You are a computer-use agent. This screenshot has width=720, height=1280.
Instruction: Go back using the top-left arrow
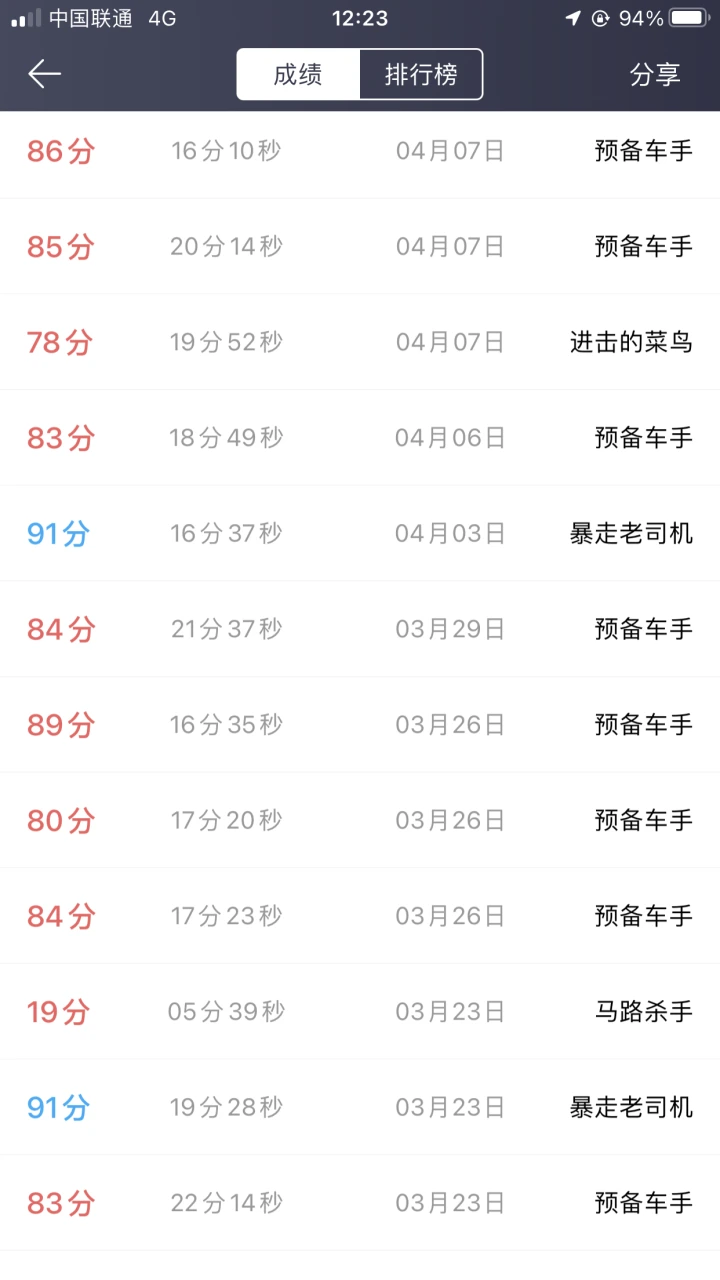[x=45, y=74]
